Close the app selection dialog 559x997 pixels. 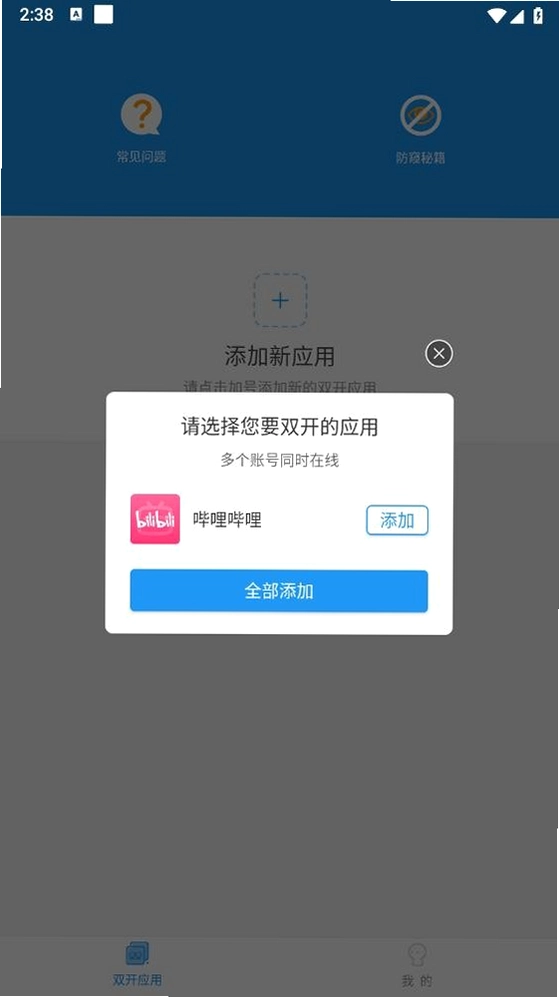[x=439, y=354]
